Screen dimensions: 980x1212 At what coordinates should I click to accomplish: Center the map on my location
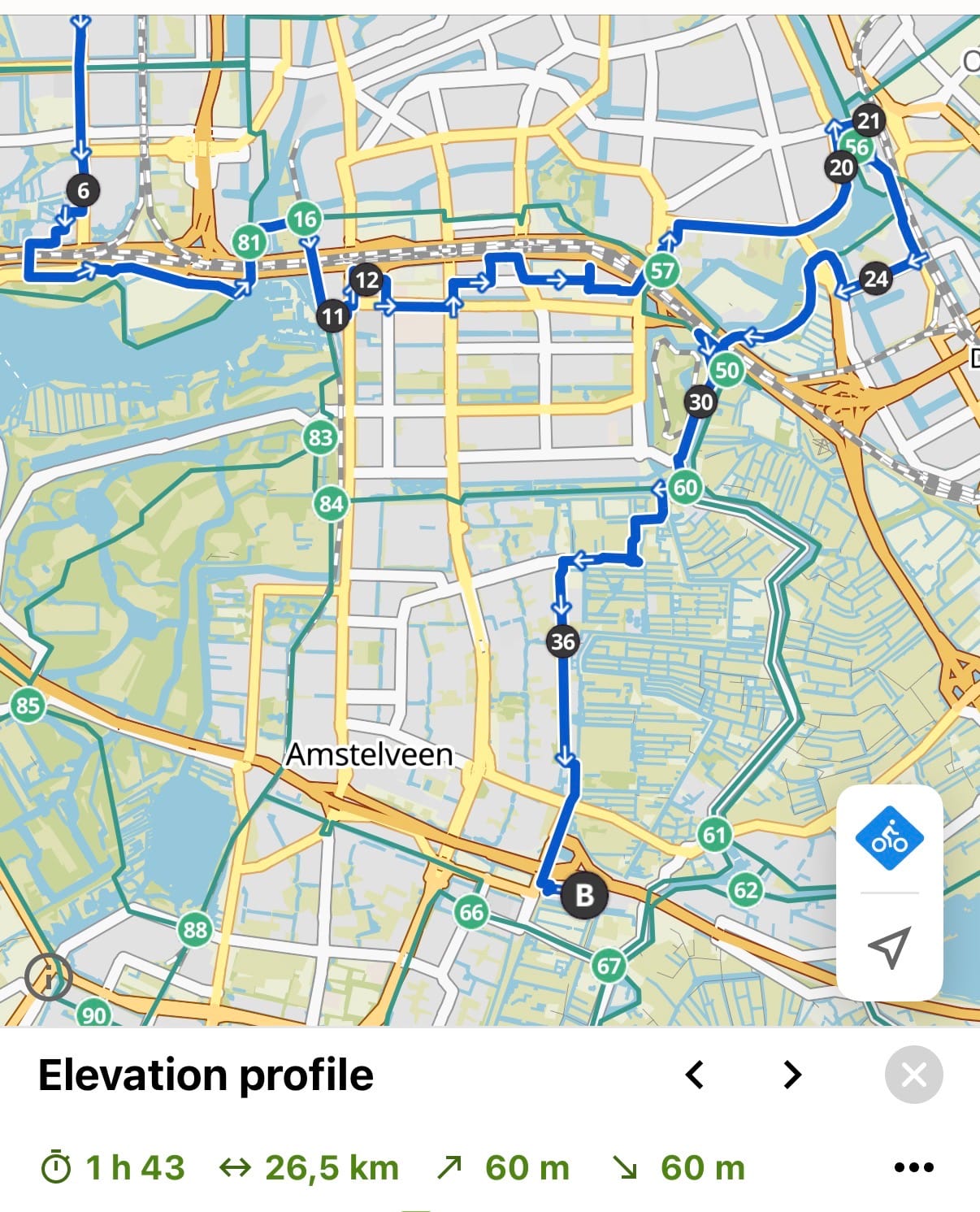point(889,946)
